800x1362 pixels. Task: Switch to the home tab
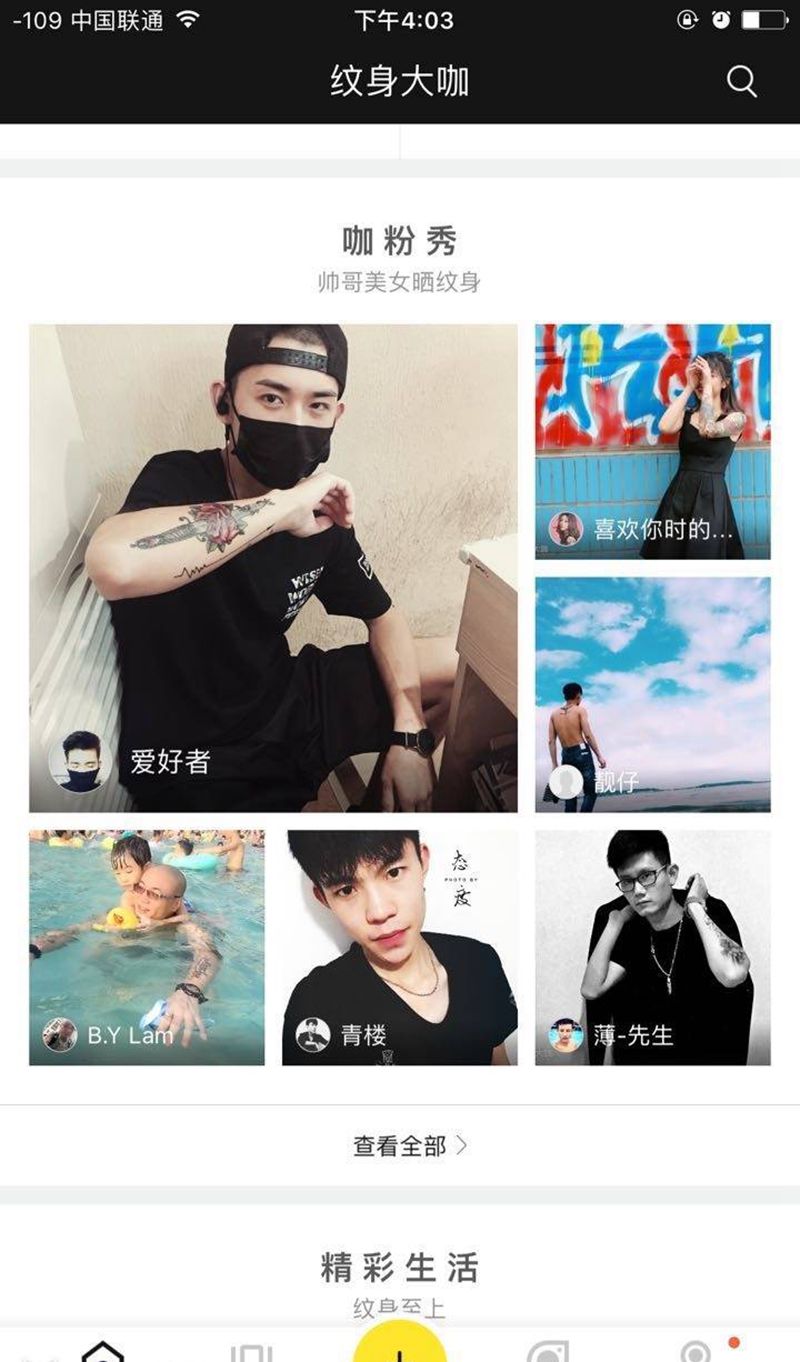(x=103, y=1352)
